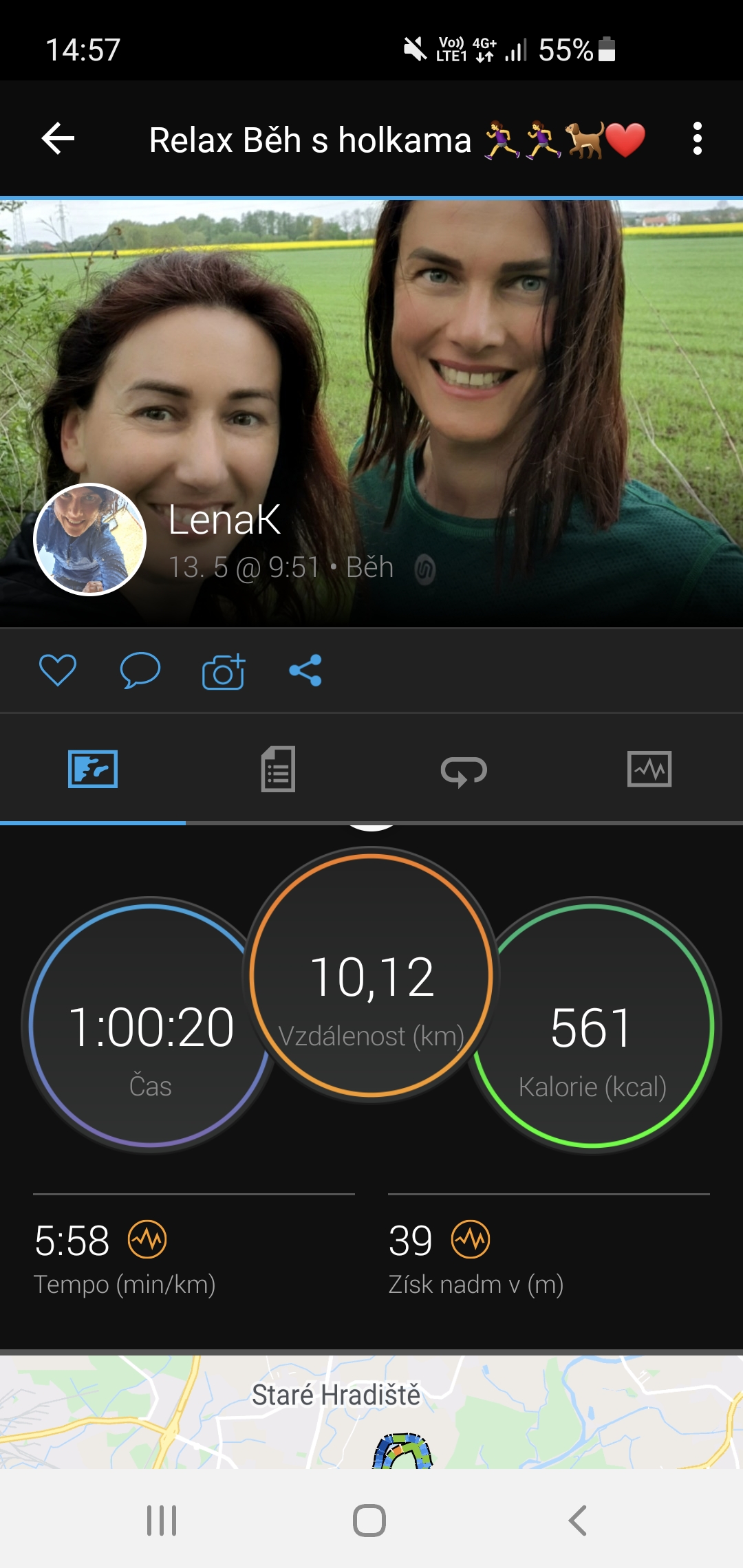Open comments for this activity
Viewport: 743px width, 1568px height.
(140, 670)
